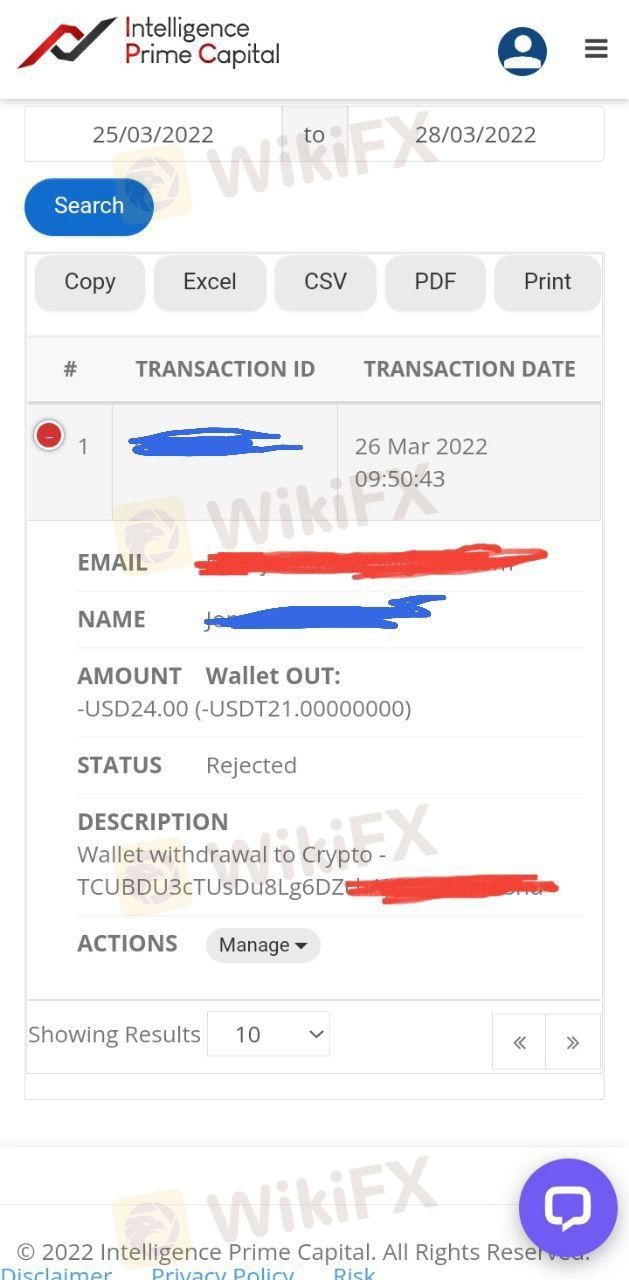Export transactions as PDF
Image resolution: width=629 pixels, height=1280 pixels.
(x=435, y=282)
